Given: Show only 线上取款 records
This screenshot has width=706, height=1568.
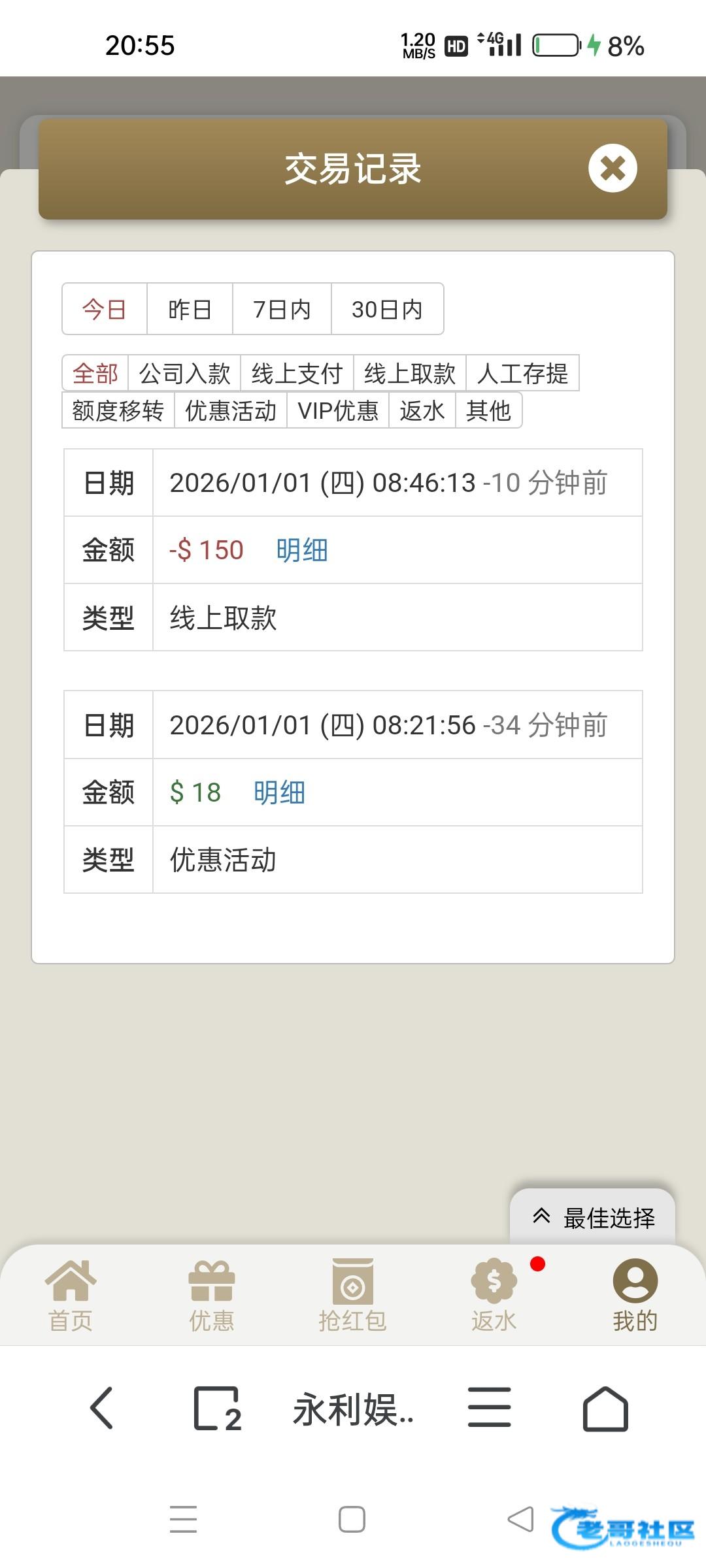Looking at the screenshot, I should click(x=409, y=374).
